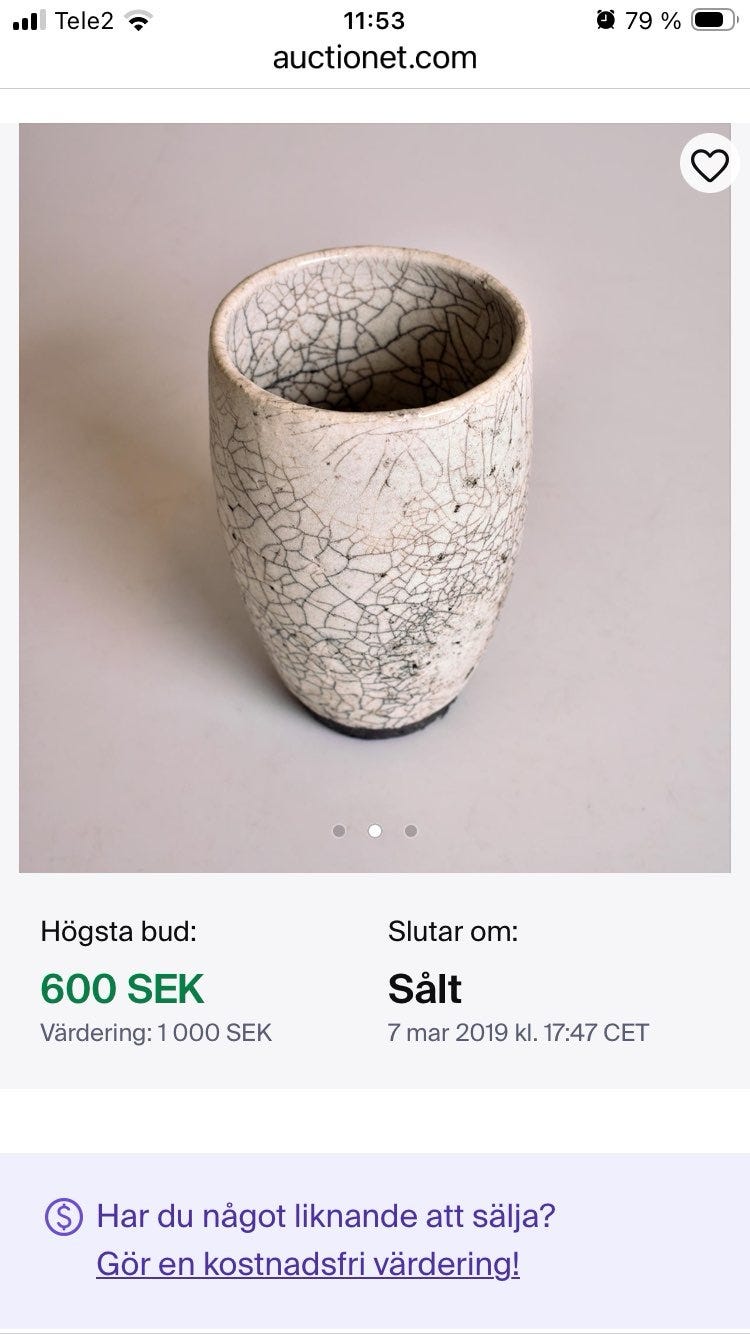This screenshot has width=750, height=1334.
Task: Tap the Wi-Fi icon in status bar
Action: pyautogui.click(x=139, y=20)
